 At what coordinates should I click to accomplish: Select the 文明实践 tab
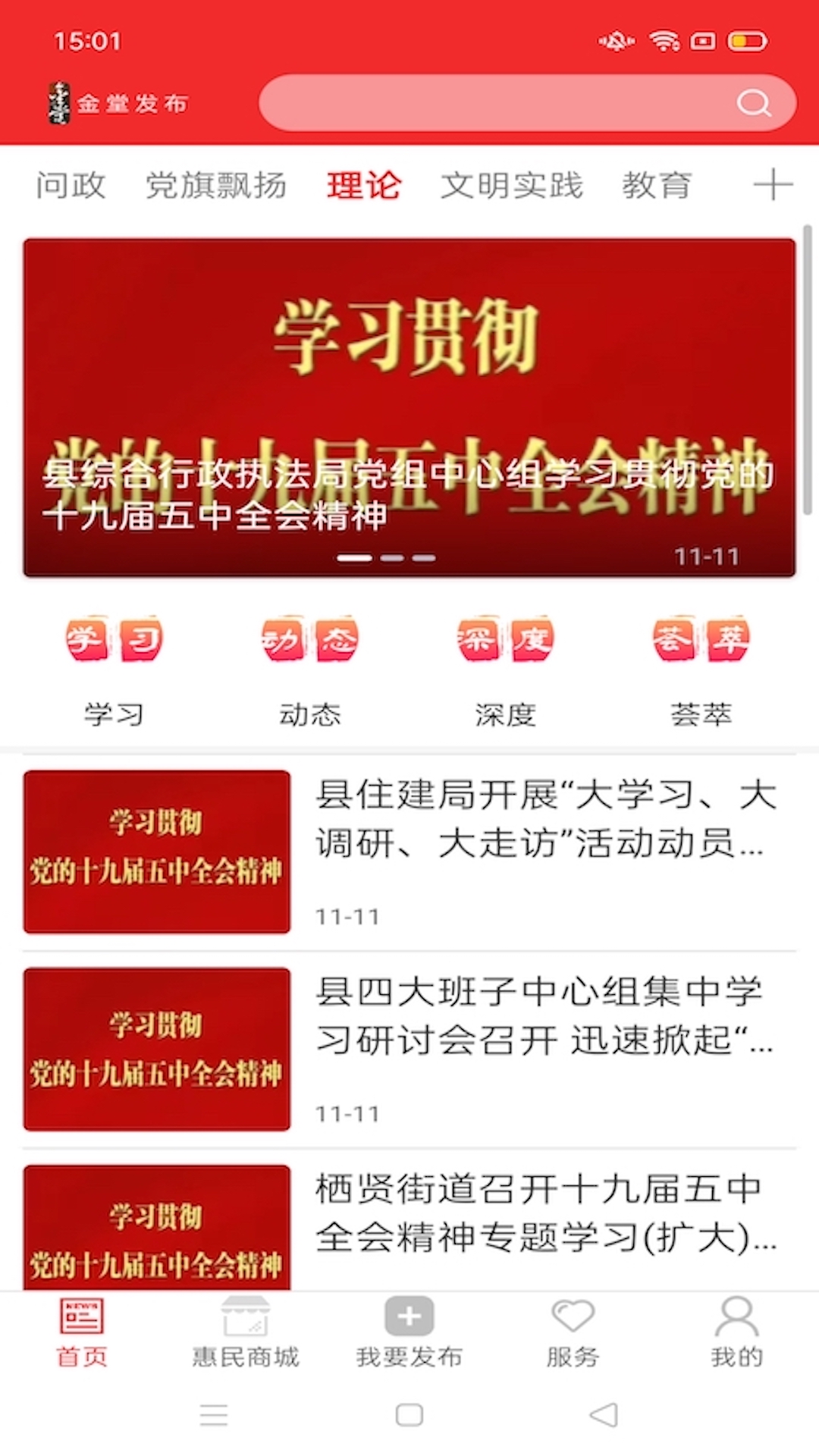tap(512, 186)
